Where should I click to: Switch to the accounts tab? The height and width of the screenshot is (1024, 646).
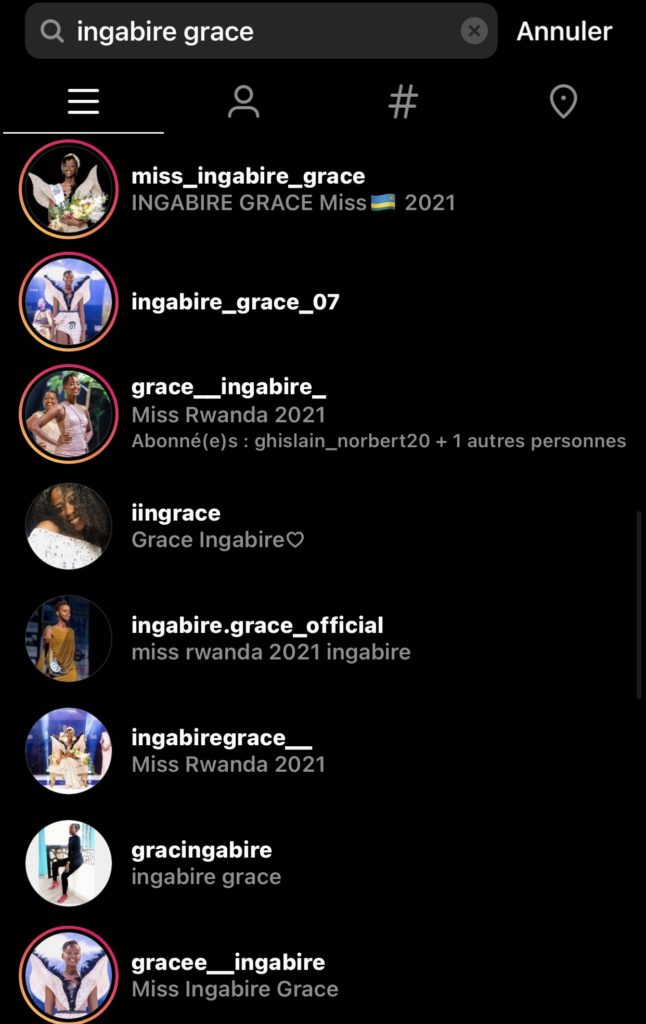click(243, 101)
